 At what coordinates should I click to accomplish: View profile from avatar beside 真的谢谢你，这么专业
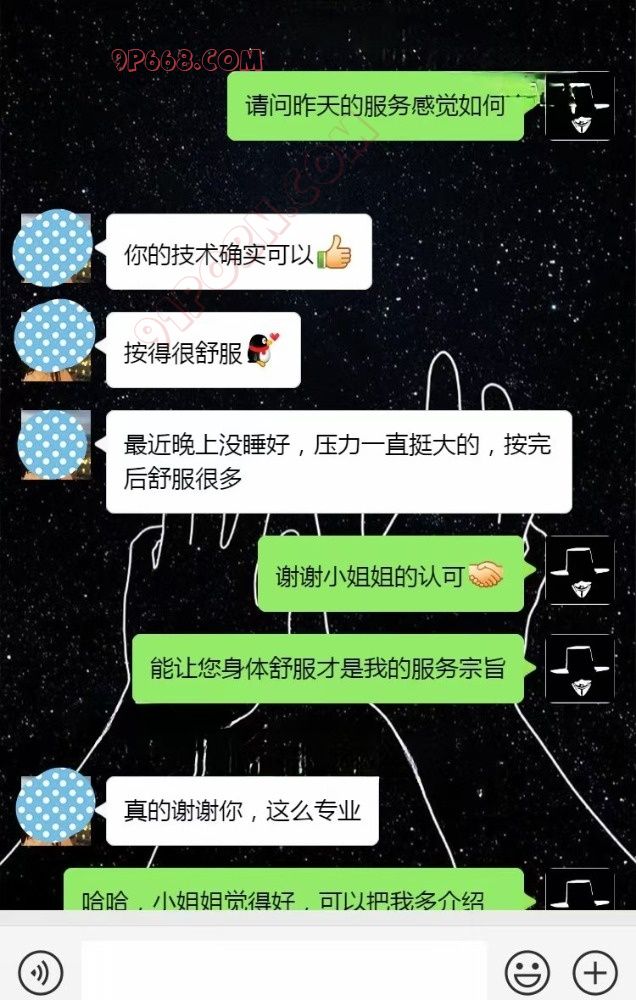pyautogui.click(x=55, y=806)
